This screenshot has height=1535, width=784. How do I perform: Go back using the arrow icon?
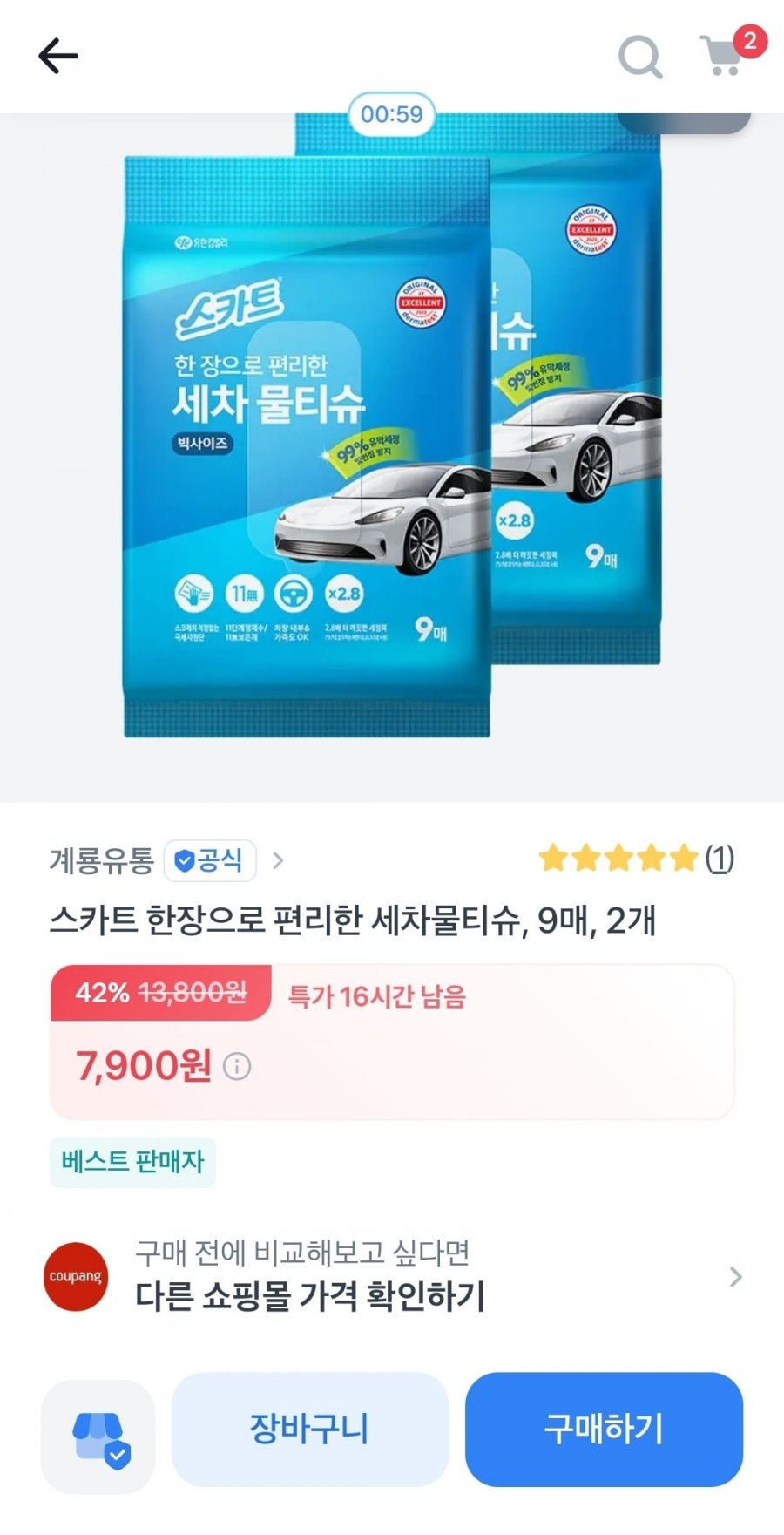(x=58, y=56)
